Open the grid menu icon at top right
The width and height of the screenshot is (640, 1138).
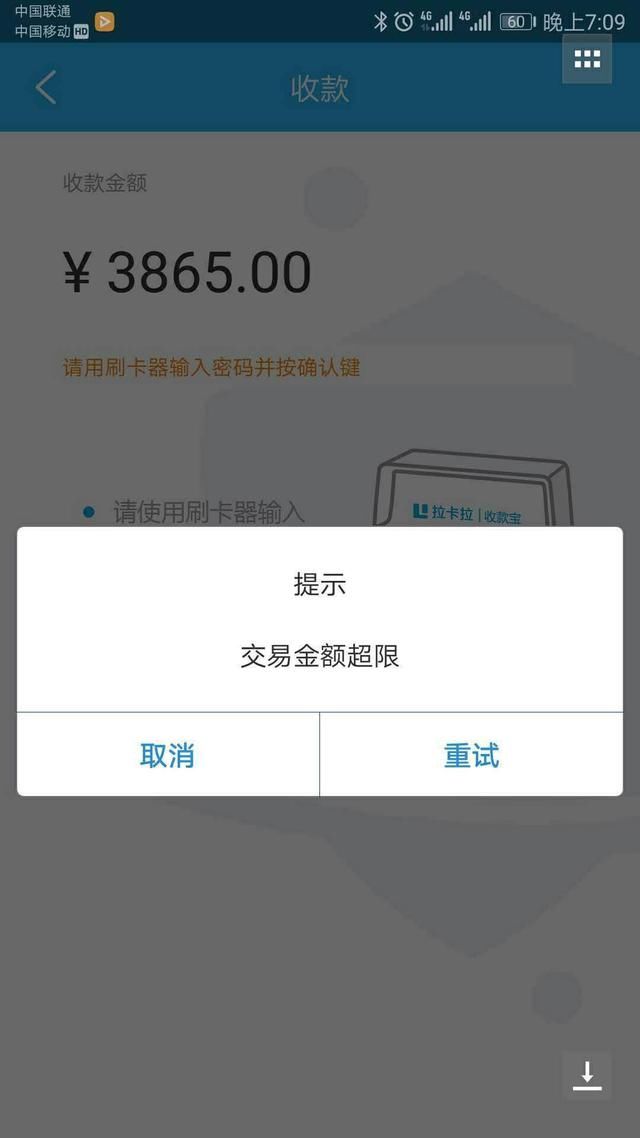point(587,60)
